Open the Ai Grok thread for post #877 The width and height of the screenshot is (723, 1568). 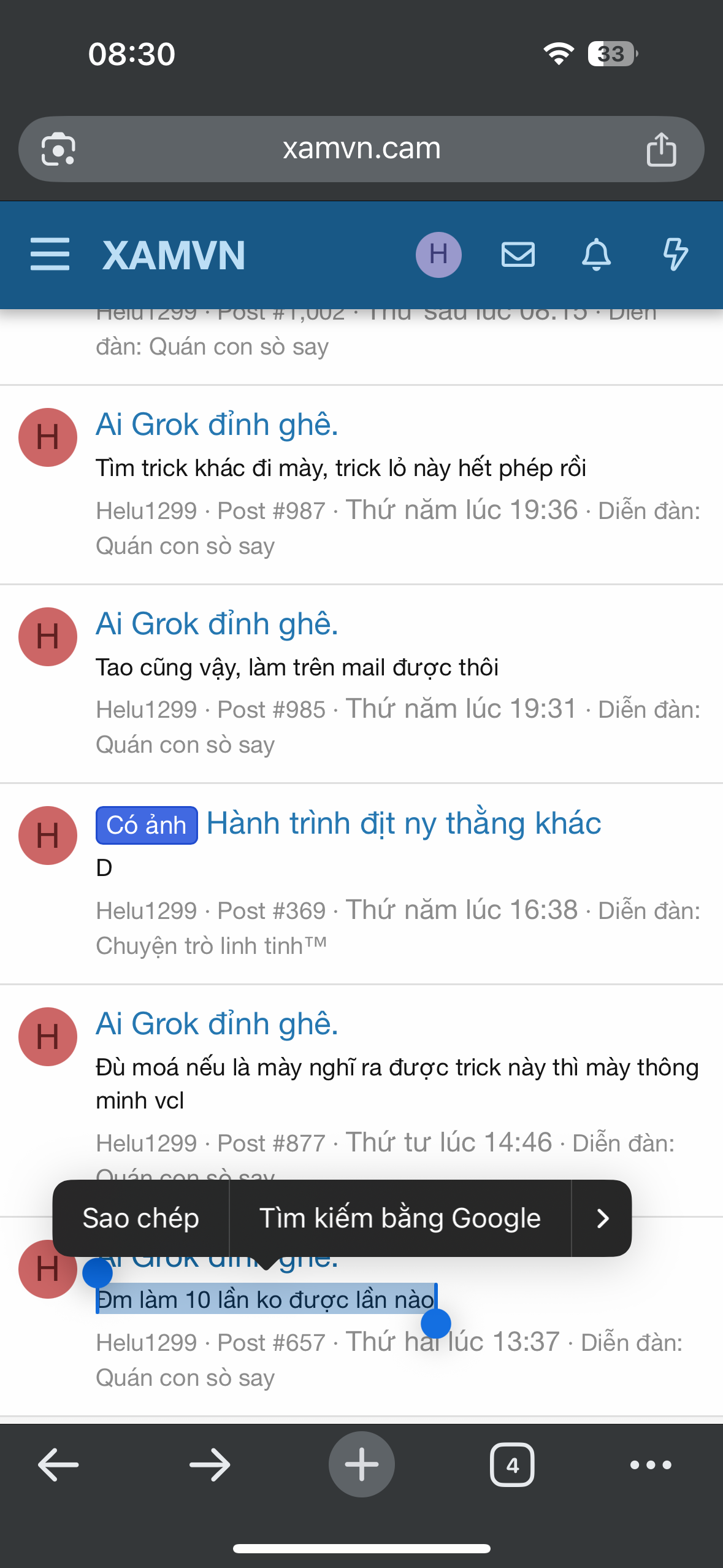[217, 1024]
